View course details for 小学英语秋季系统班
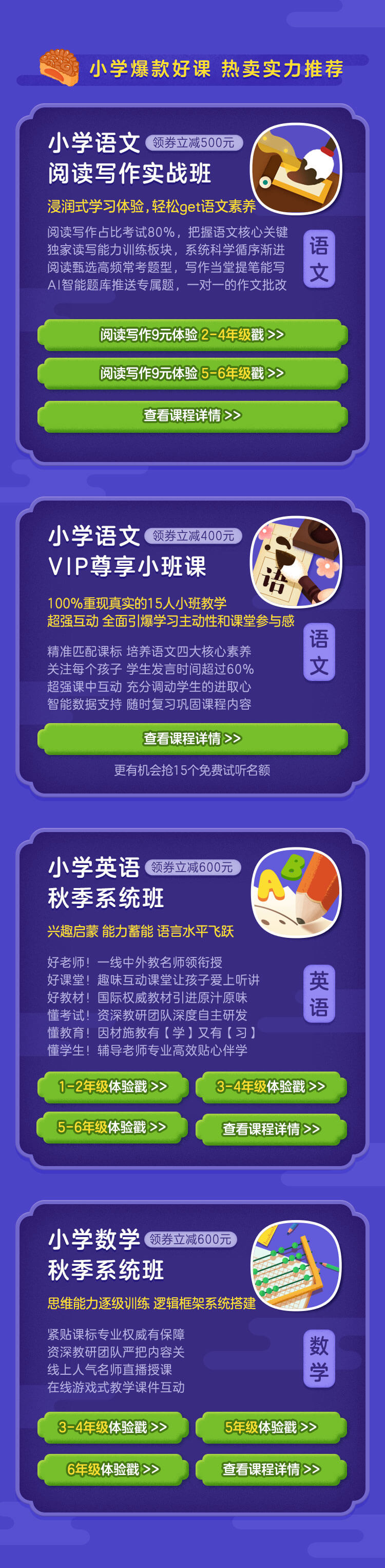 pyautogui.click(x=271, y=1129)
